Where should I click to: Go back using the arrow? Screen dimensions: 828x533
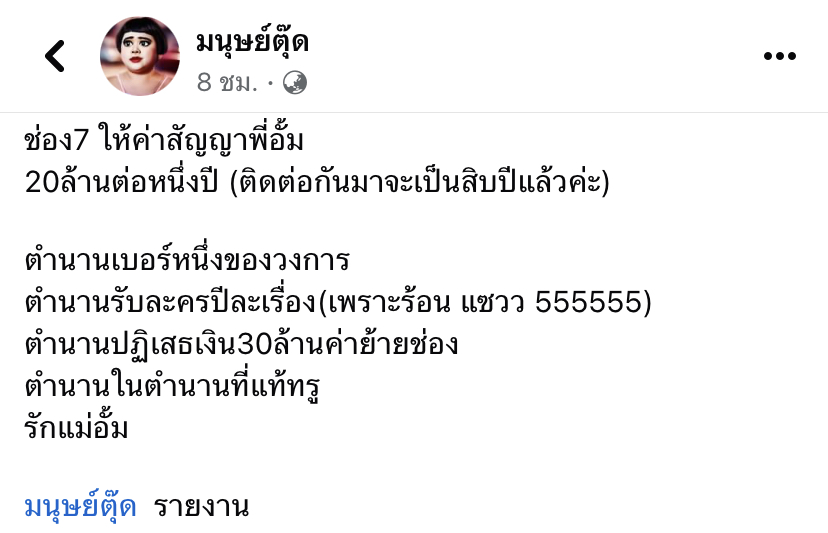click(x=55, y=57)
